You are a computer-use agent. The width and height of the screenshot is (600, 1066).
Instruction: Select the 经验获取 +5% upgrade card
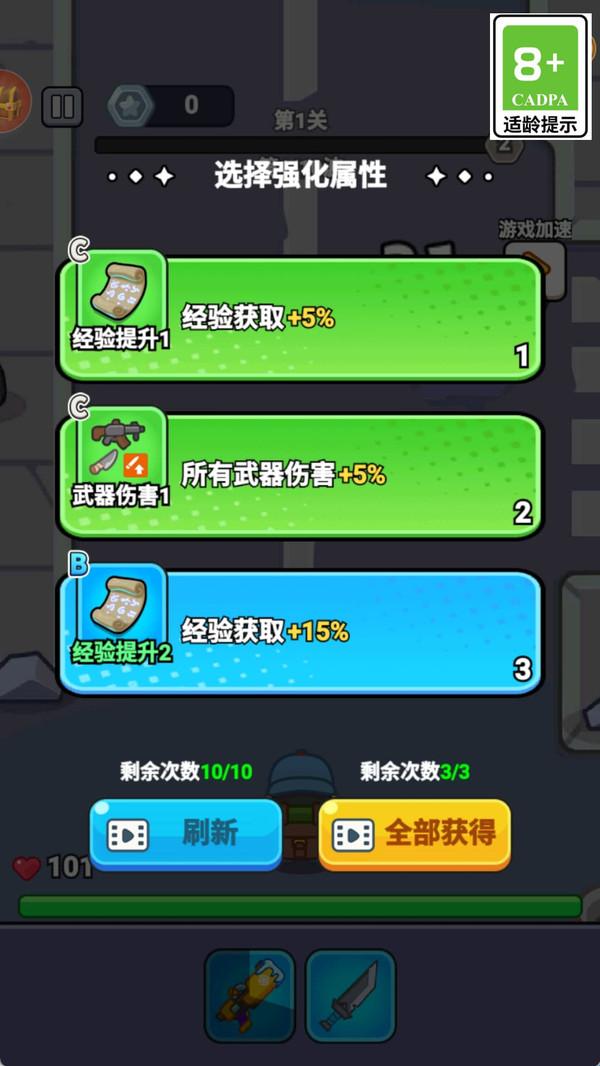[300, 318]
